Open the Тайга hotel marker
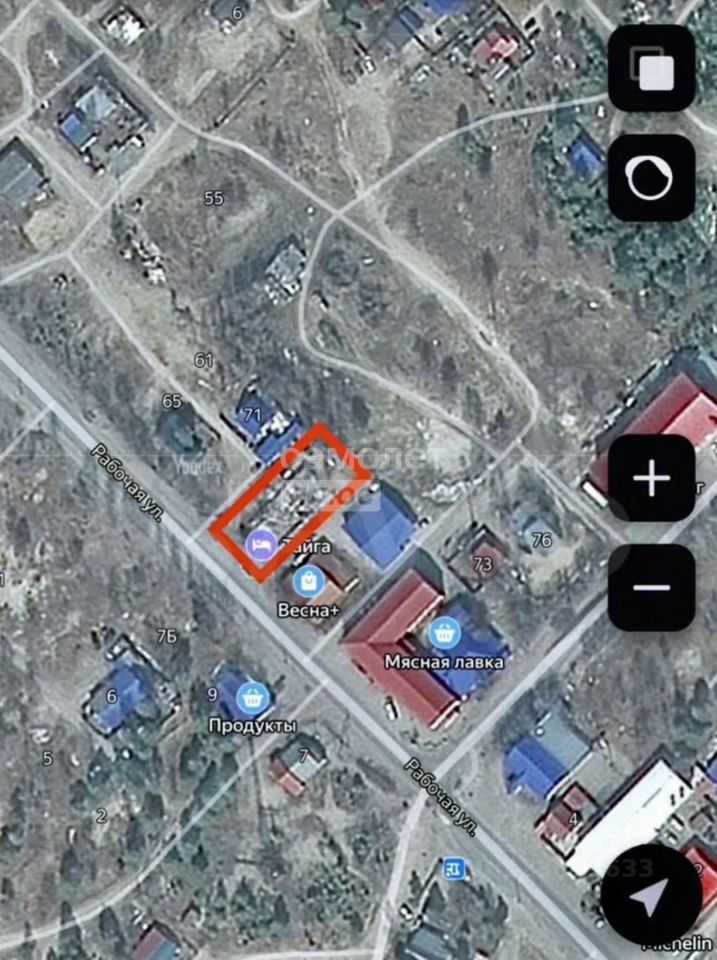Image resolution: width=717 pixels, height=960 pixels. [260, 545]
